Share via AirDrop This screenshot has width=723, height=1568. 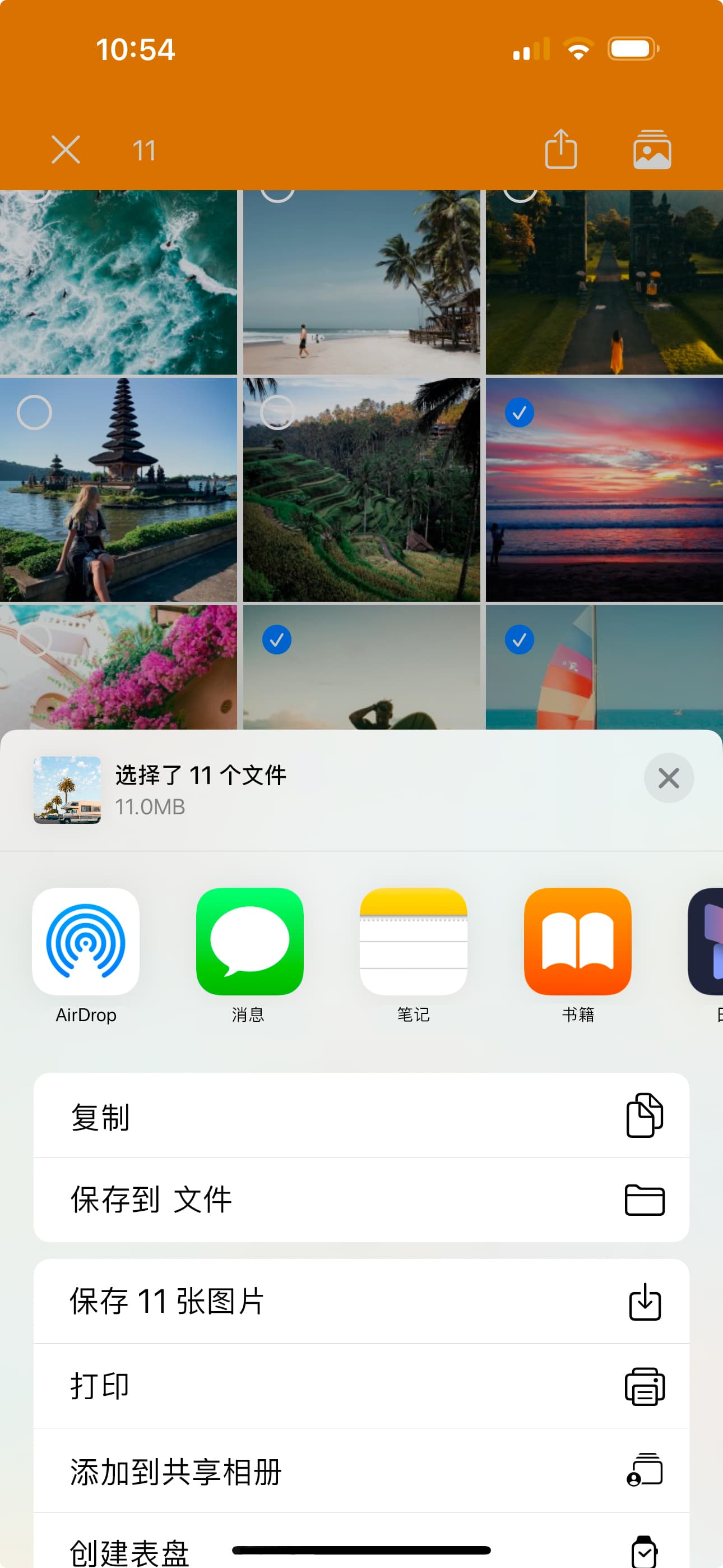[x=85, y=942]
